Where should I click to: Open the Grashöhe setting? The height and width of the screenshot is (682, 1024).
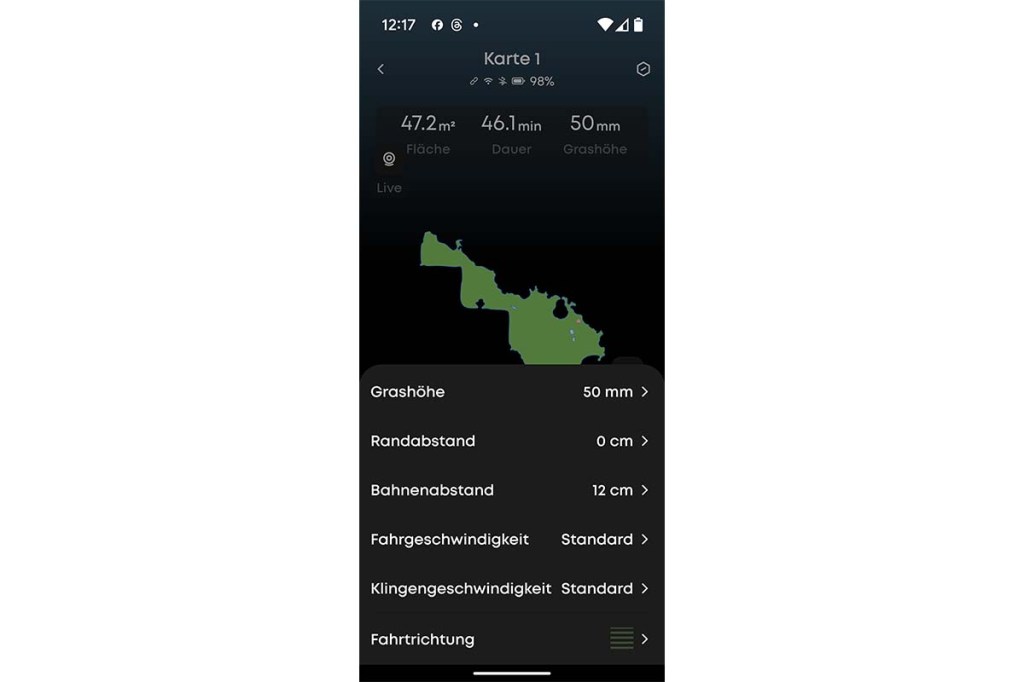pos(511,392)
